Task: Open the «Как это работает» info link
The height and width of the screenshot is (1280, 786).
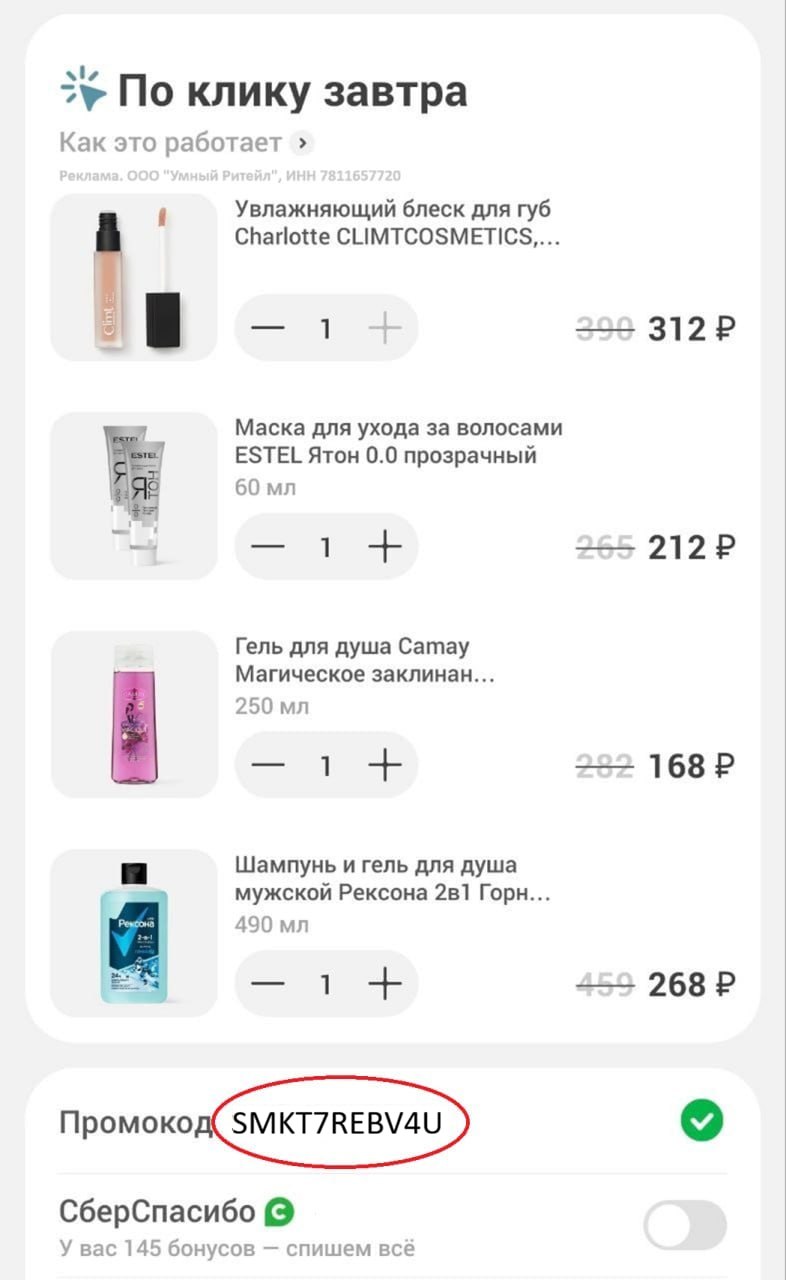Action: pos(186,143)
